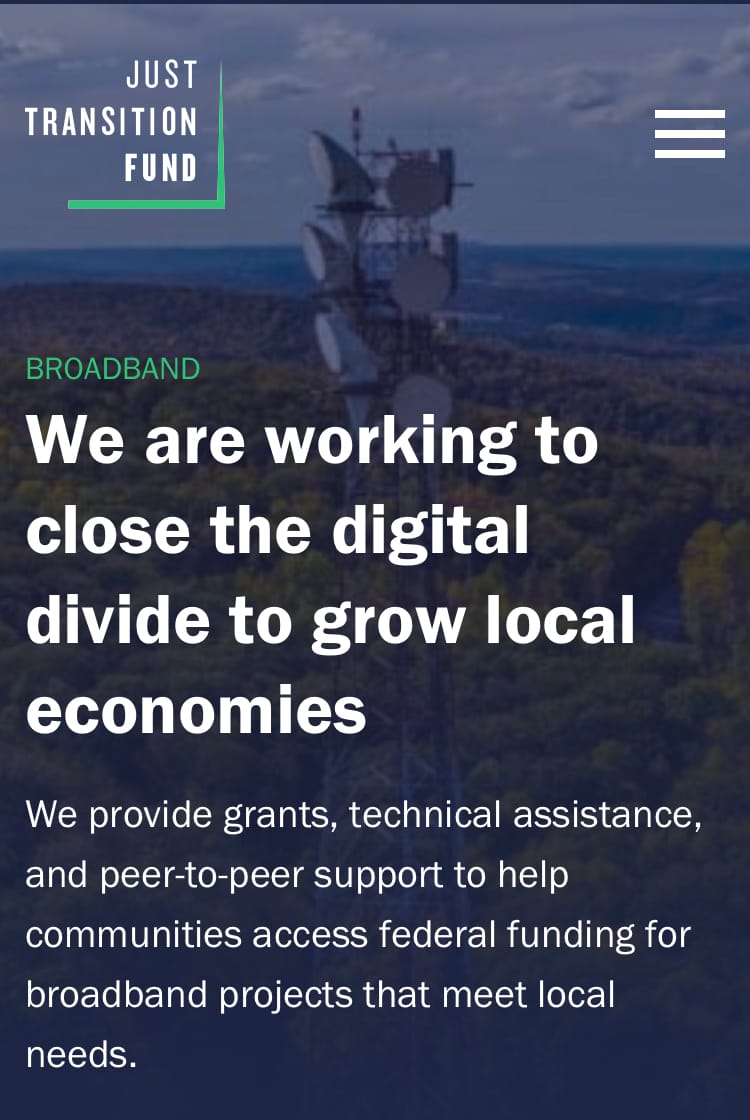Open the hamburger navigation menu
Viewport: 750px width, 1120px height.
(x=689, y=134)
